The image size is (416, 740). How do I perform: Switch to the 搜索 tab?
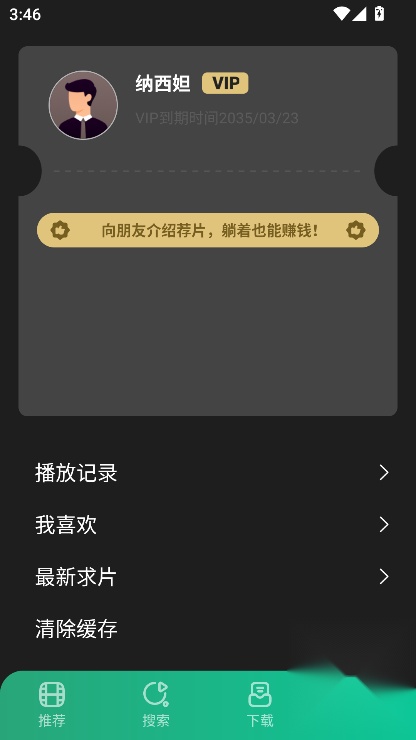156,704
